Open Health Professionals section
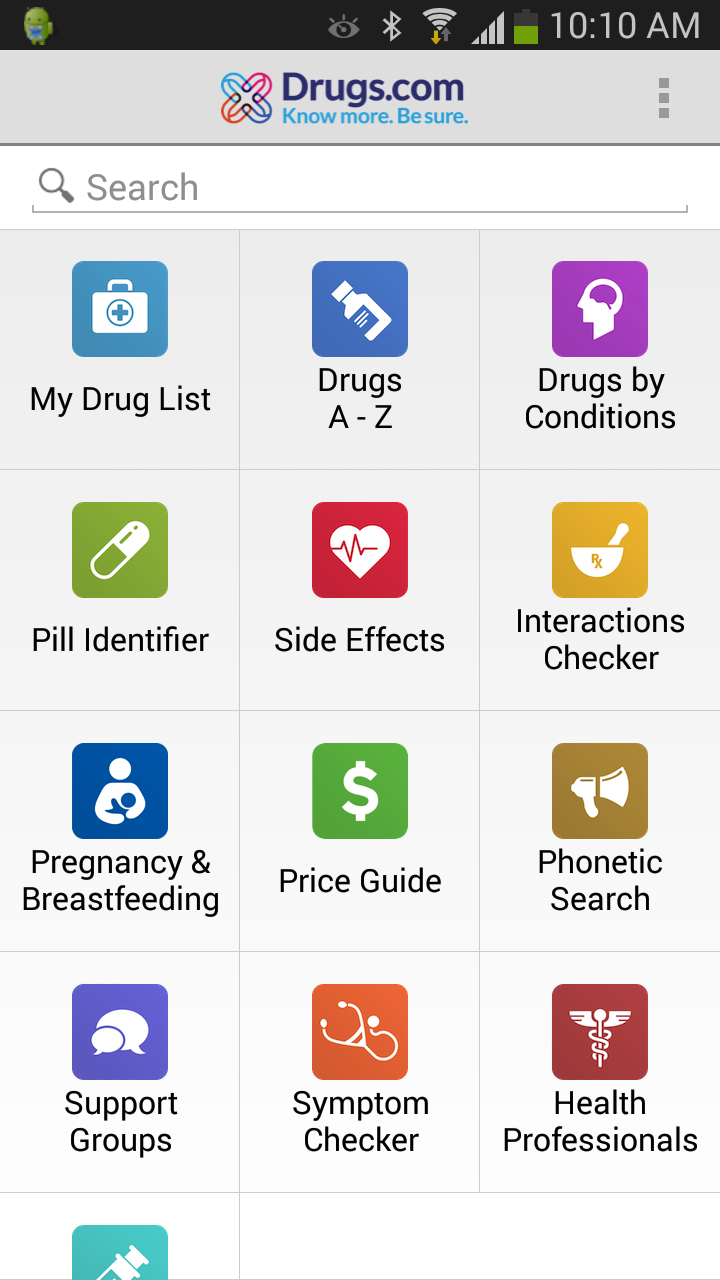720x1280 pixels. click(600, 1072)
